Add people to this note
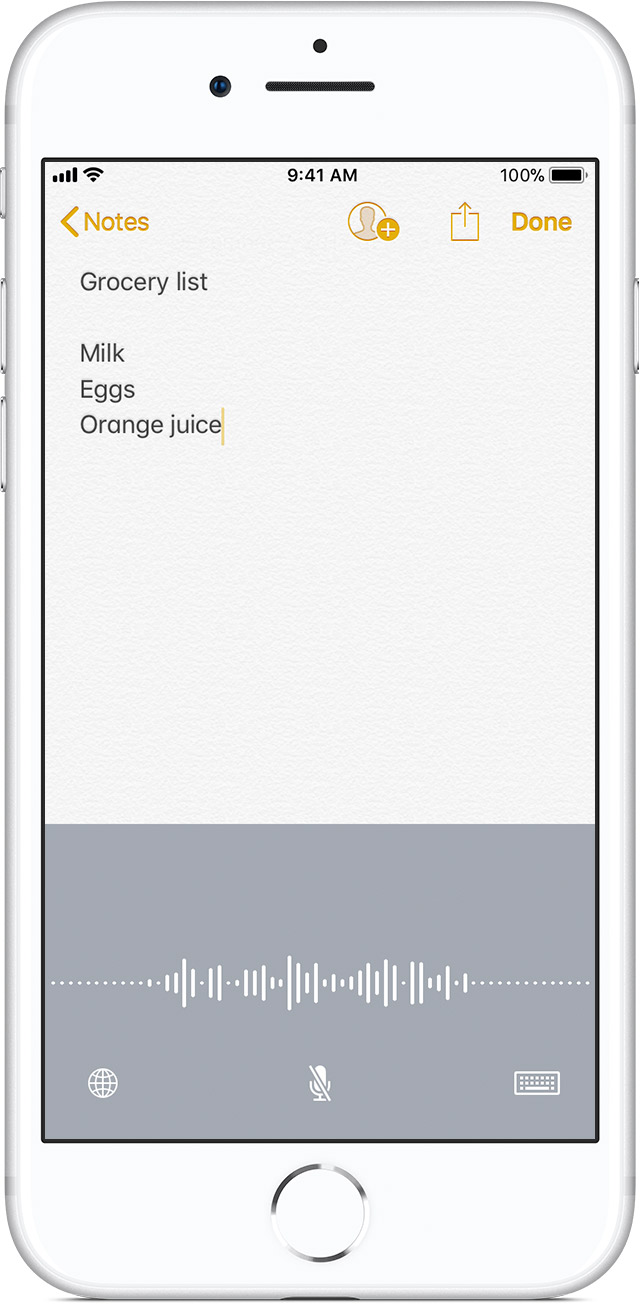 [x=372, y=222]
